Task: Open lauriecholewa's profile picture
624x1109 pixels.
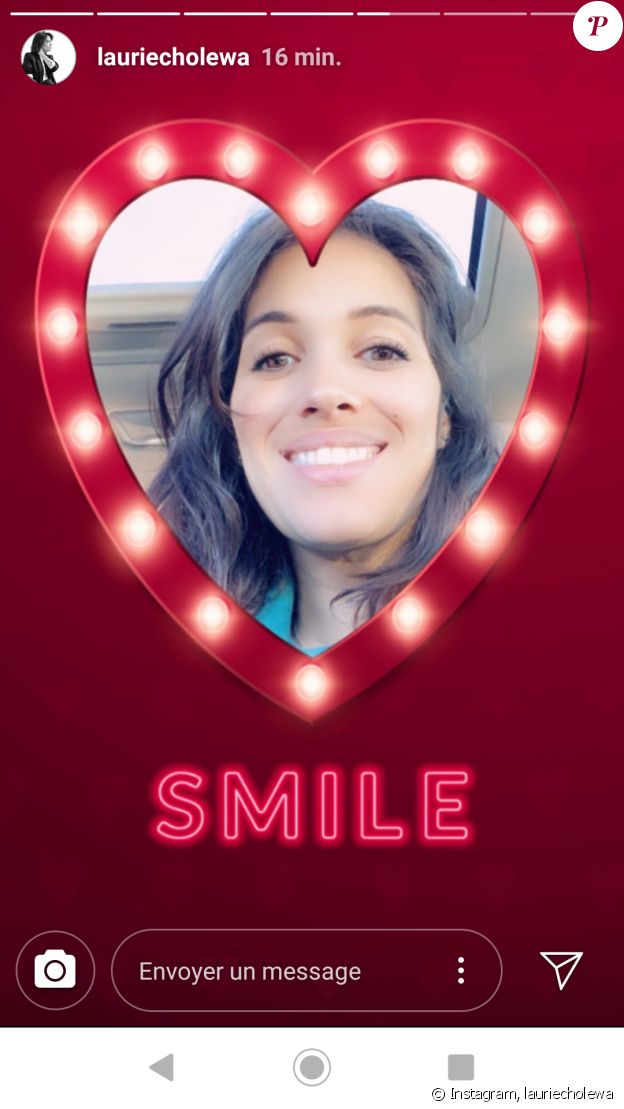Action: [x=48, y=57]
